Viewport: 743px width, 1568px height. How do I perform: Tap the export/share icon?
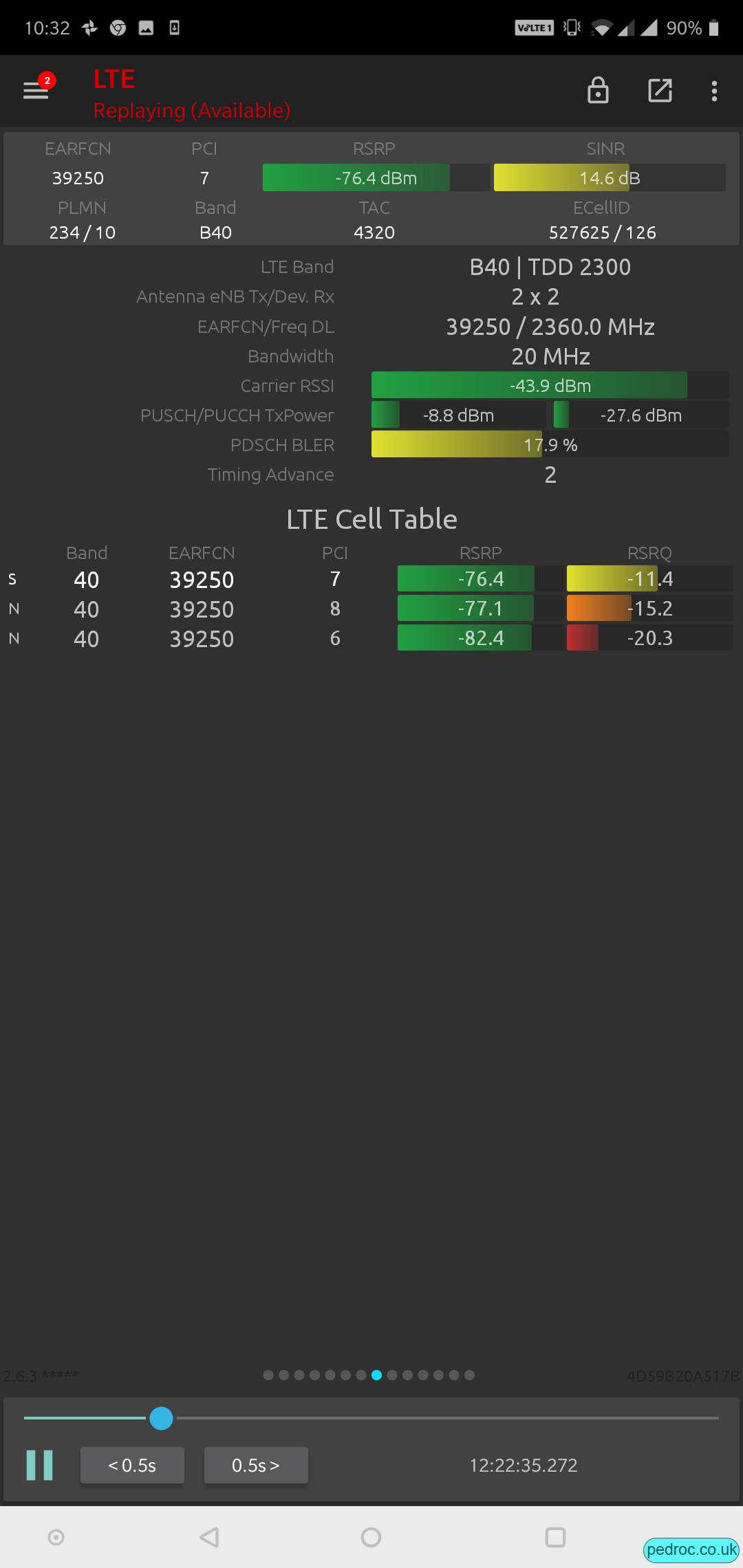[660, 91]
